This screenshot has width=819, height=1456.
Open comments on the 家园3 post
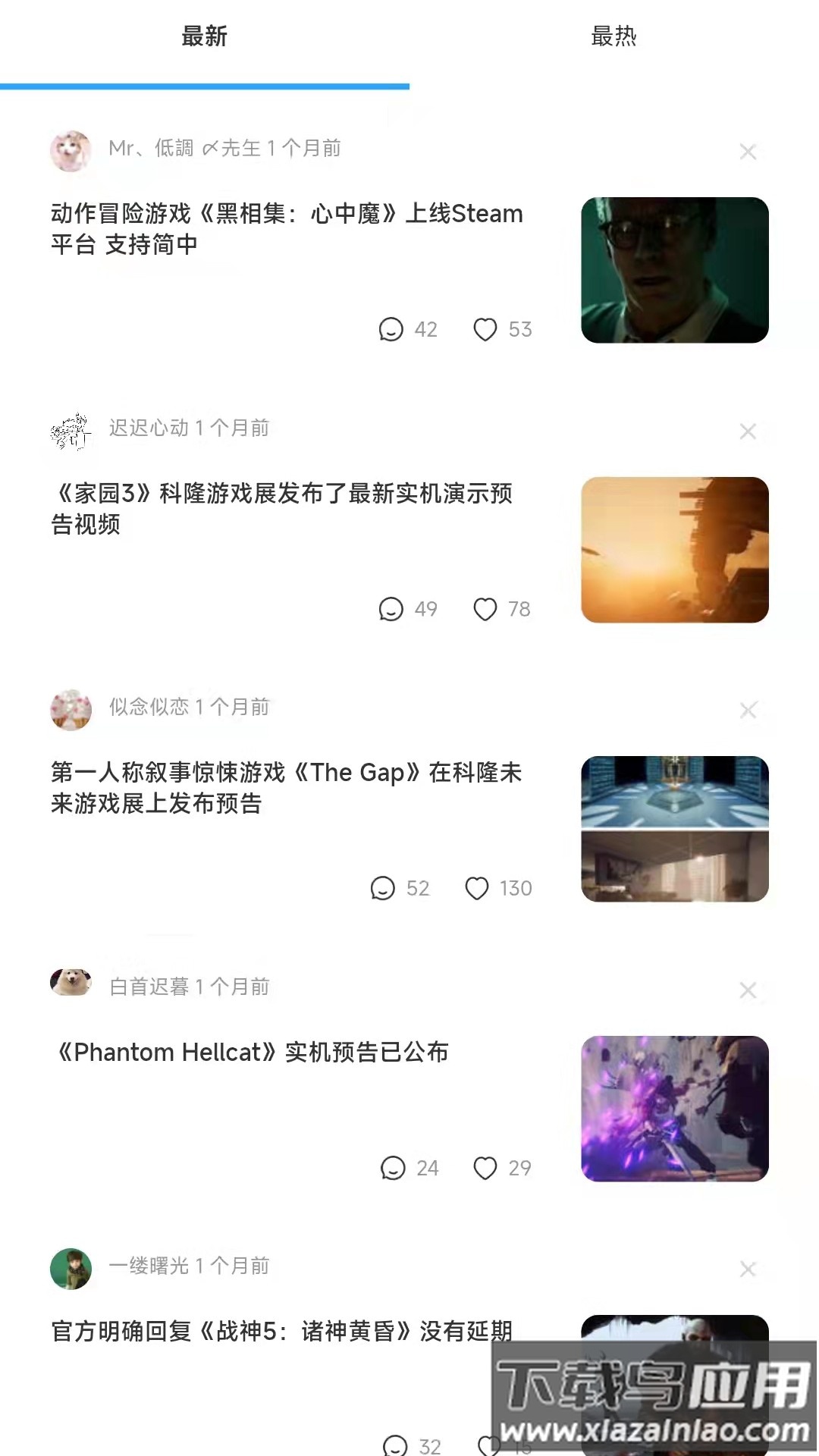(391, 608)
